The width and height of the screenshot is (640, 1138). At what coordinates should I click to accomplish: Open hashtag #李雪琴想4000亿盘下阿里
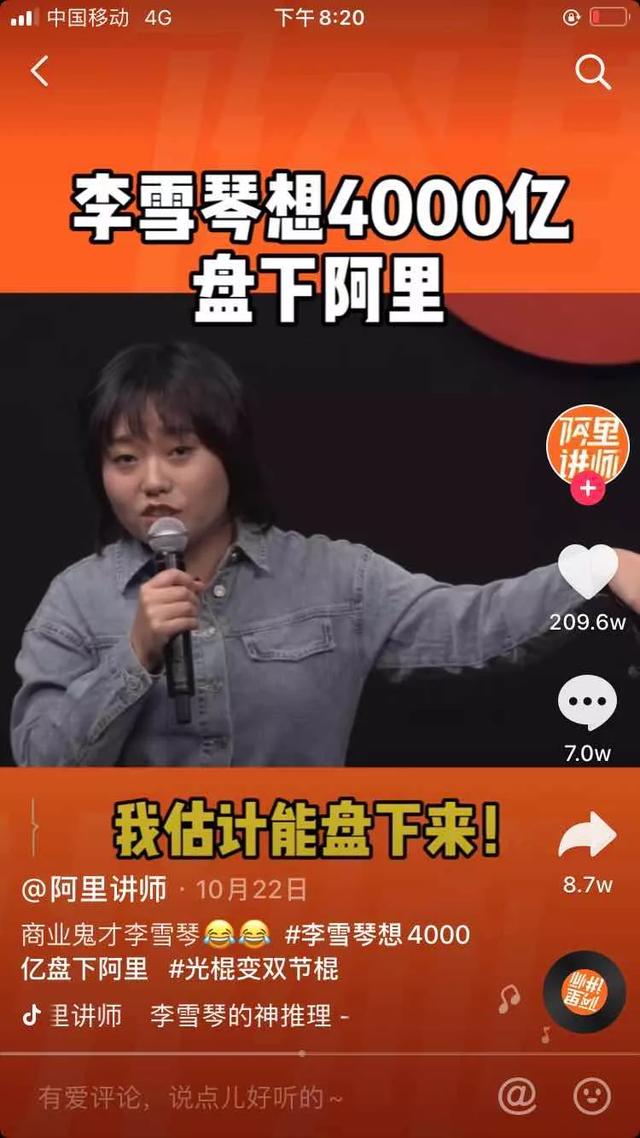coord(377,935)
